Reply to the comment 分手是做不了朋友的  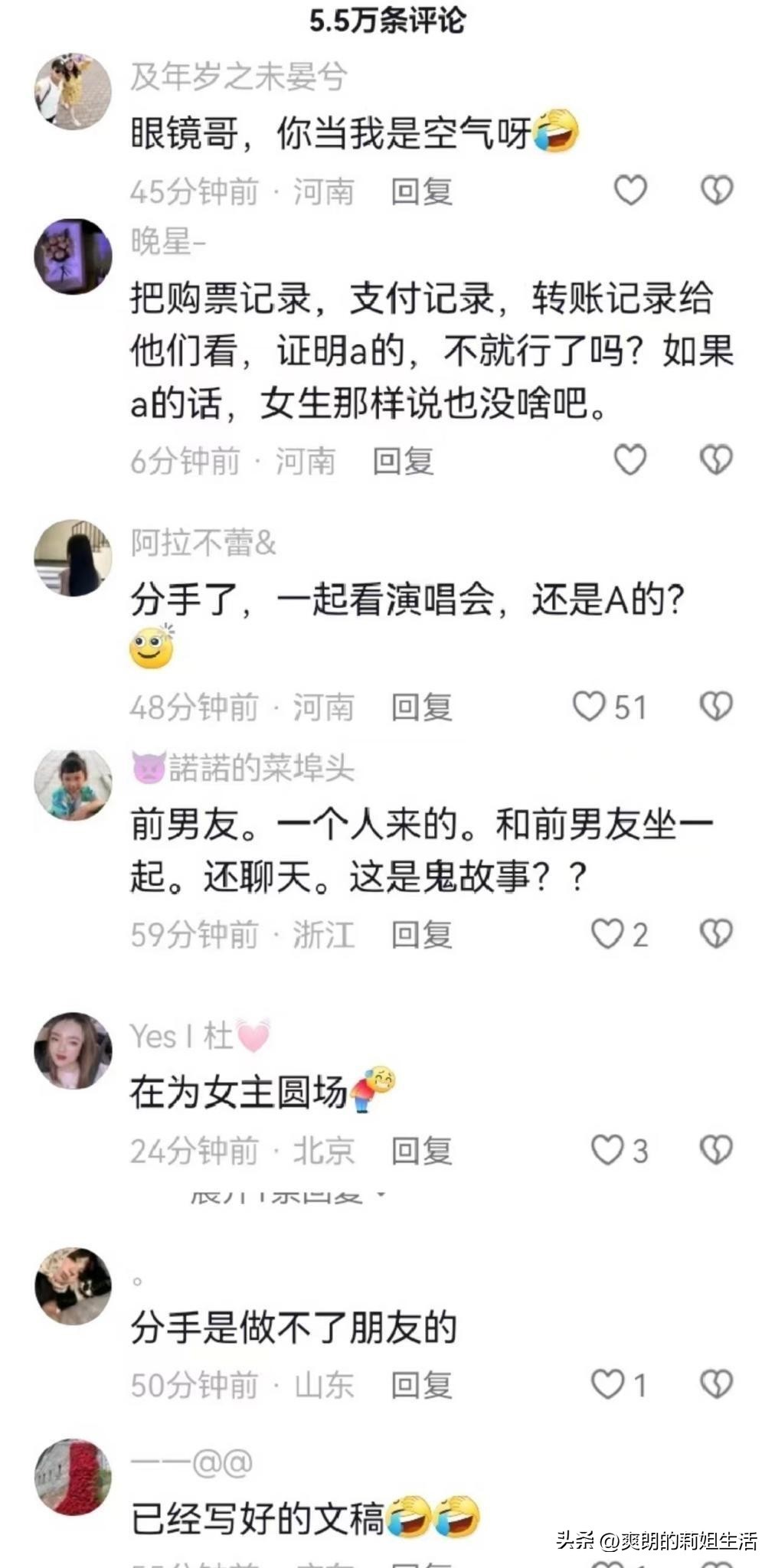[x=421, y=1385]
